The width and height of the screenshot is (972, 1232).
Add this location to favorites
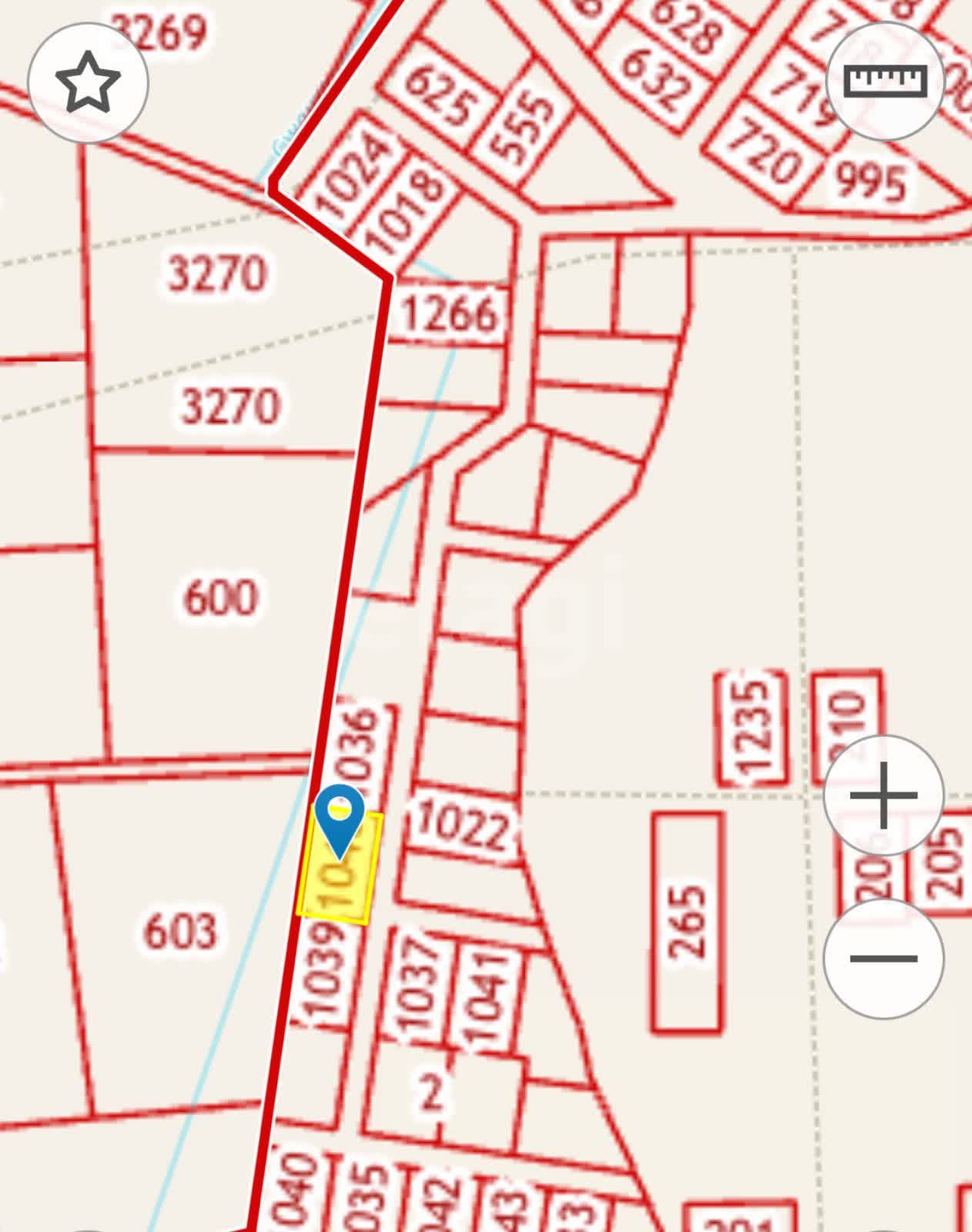(88, 82)
